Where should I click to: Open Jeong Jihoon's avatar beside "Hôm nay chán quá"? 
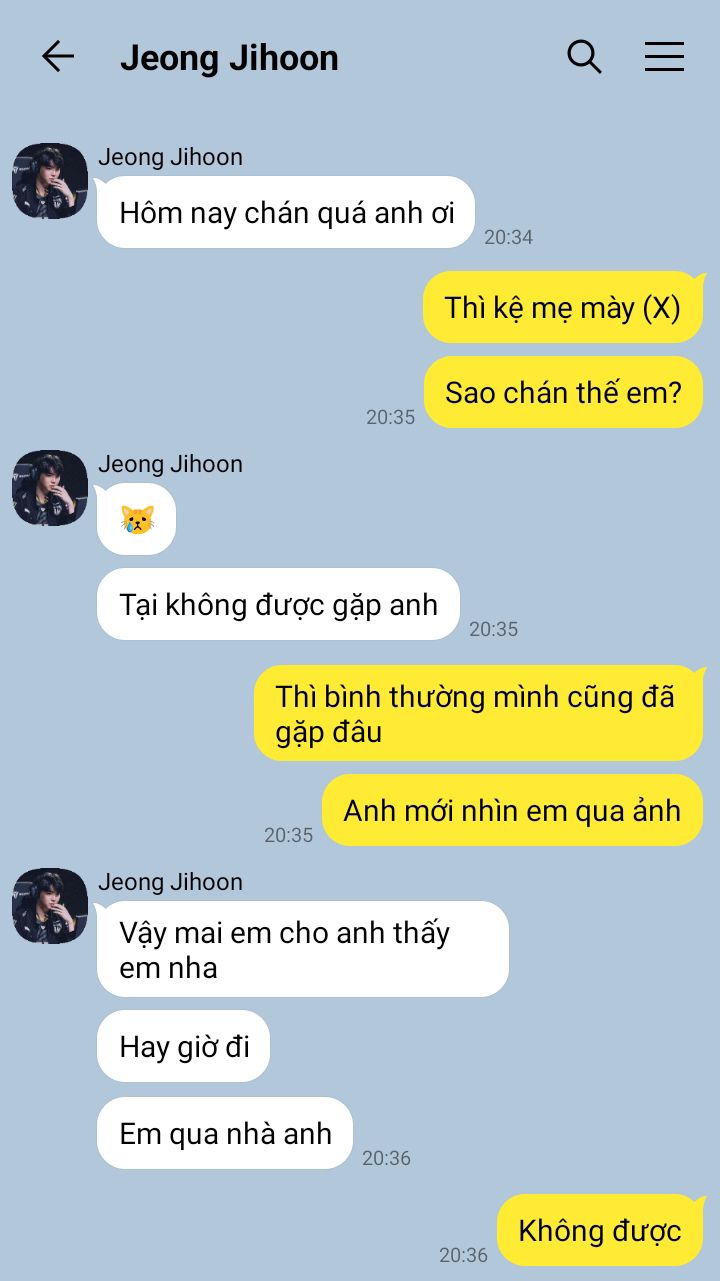coord(50,181)
